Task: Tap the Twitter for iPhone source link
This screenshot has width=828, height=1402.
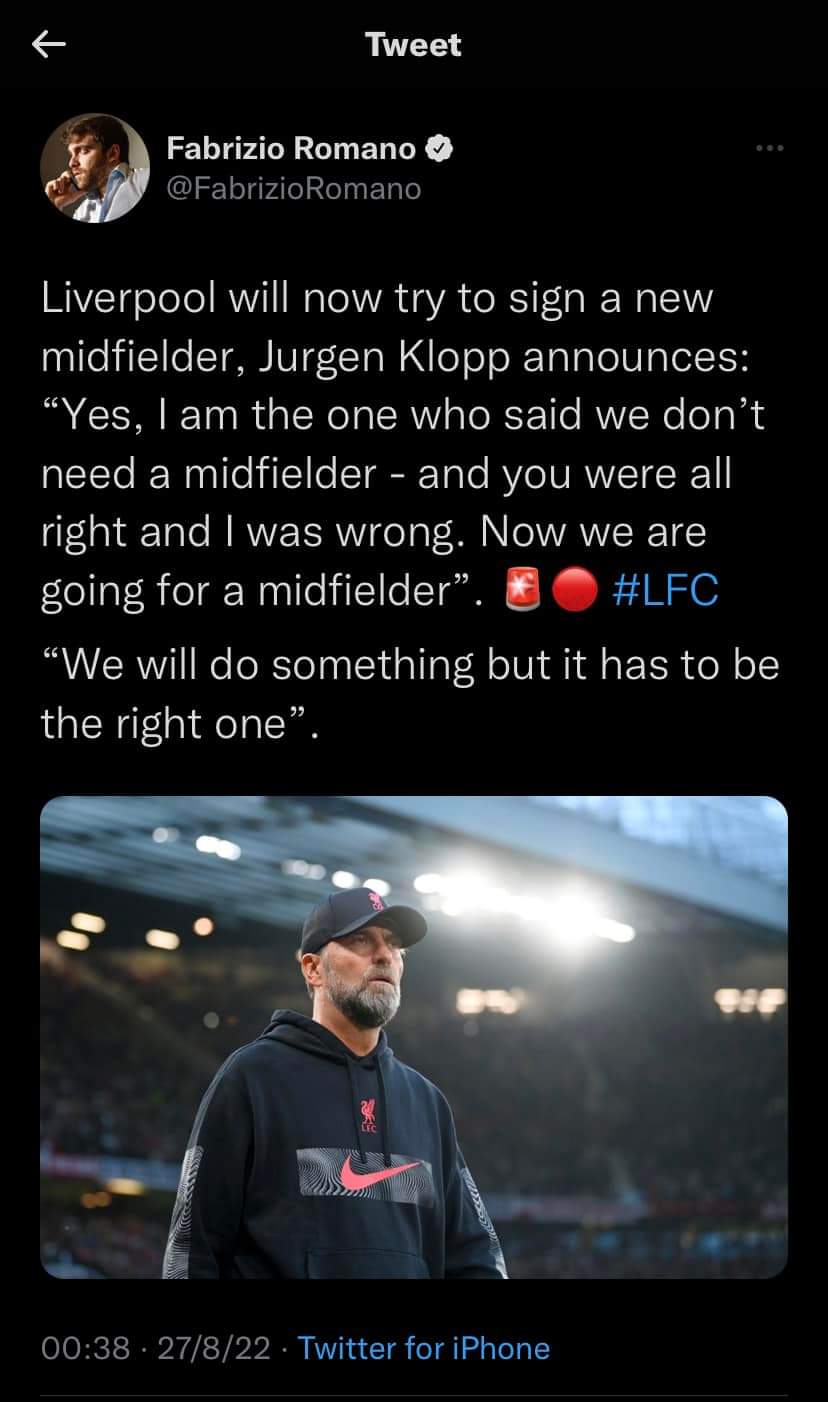Action: click(424, 1347)
